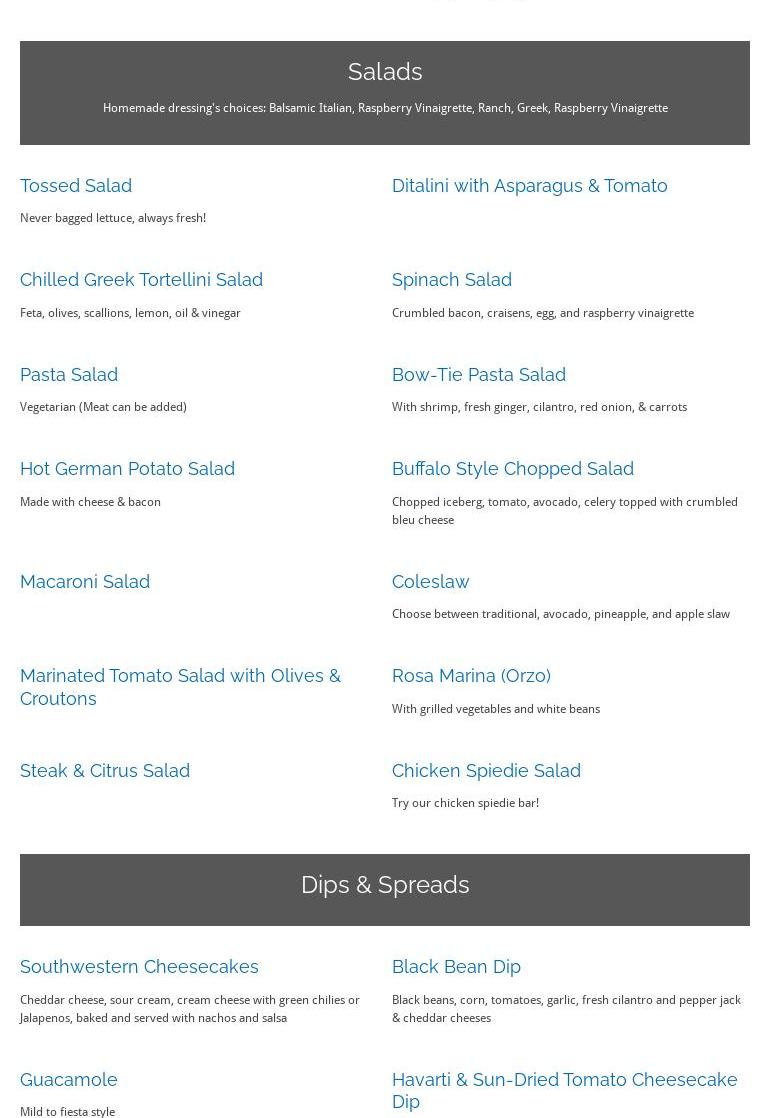Screen dimensions: 770x1118
Task: Open the Spinach Salad item
Action: coord(451,280)
